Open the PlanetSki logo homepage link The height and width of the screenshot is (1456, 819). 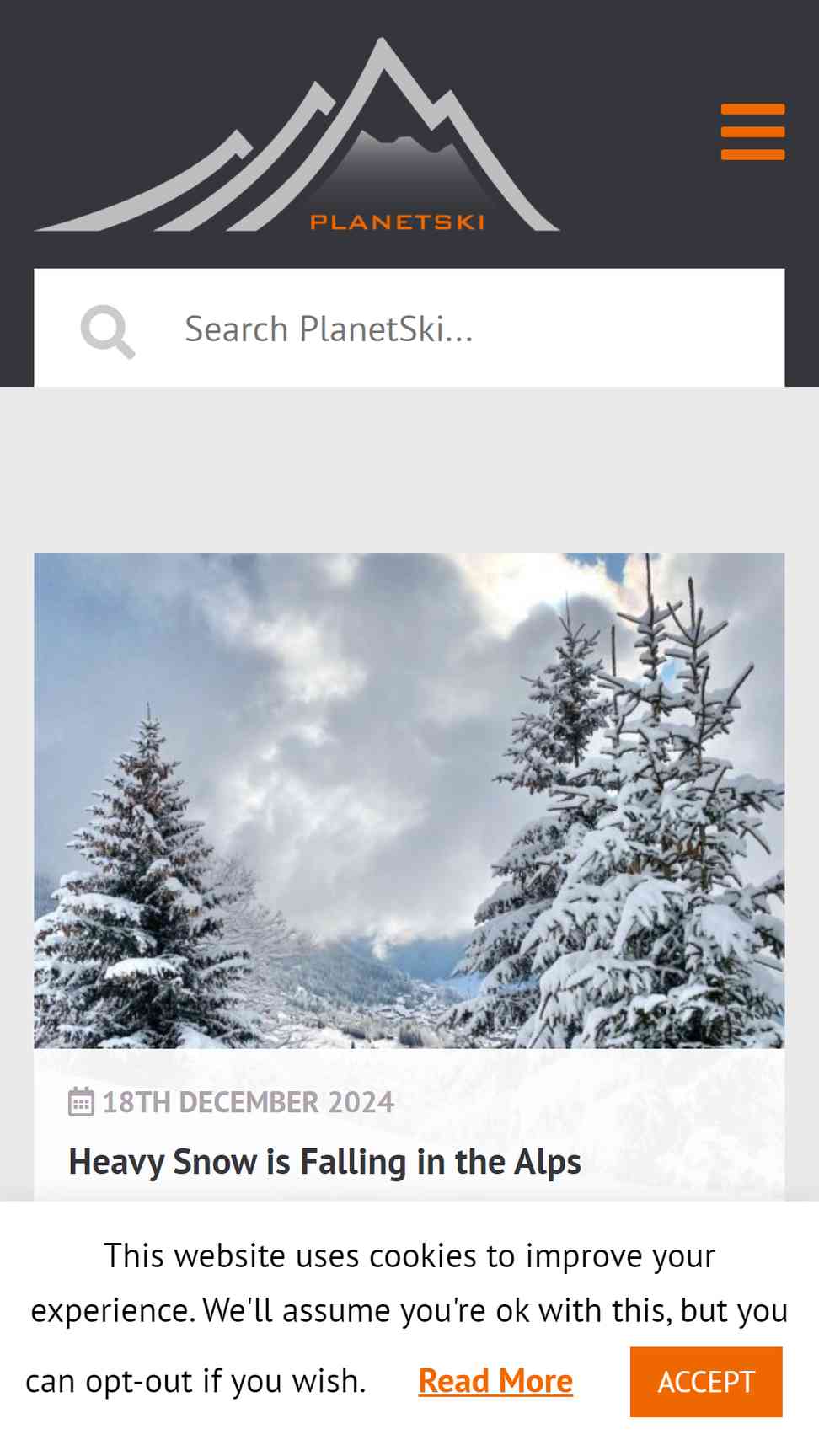point(297,136)
